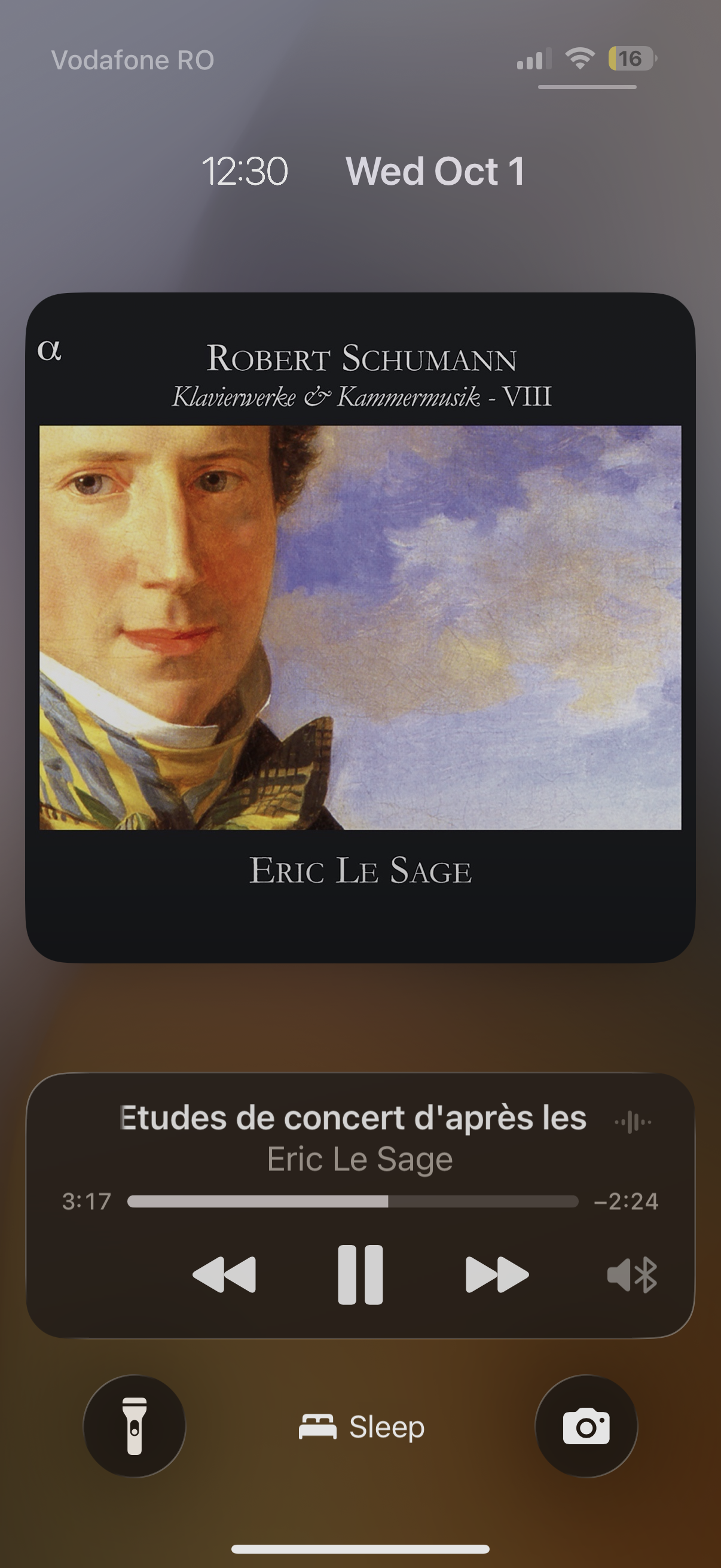This screenshot has width=721, height=1568.
Task: Open the camera from lock screen
Action: 586,1426
